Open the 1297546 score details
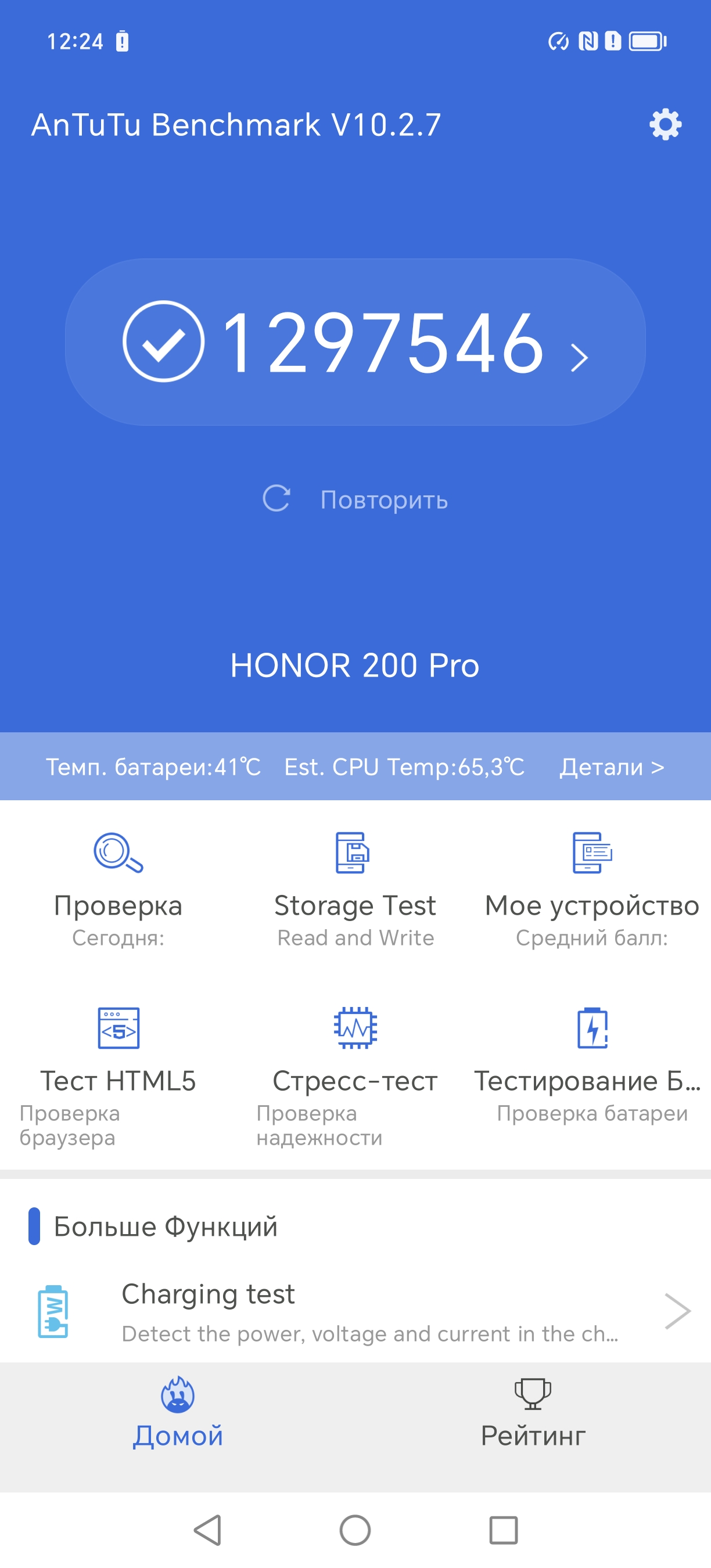This screenshot has height=1568, width=711. click(x=355, y=342)
